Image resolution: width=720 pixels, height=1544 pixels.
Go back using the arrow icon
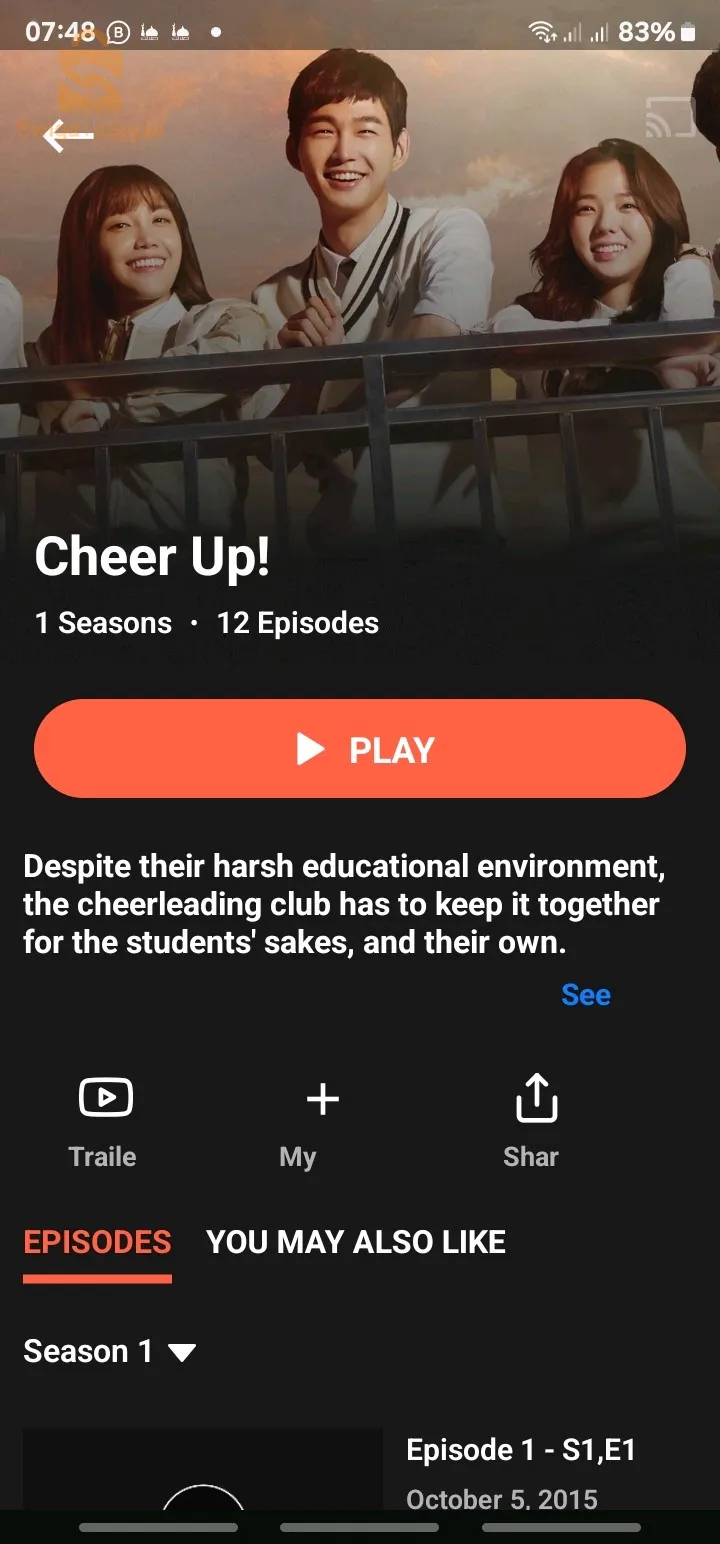pos(68,135)
